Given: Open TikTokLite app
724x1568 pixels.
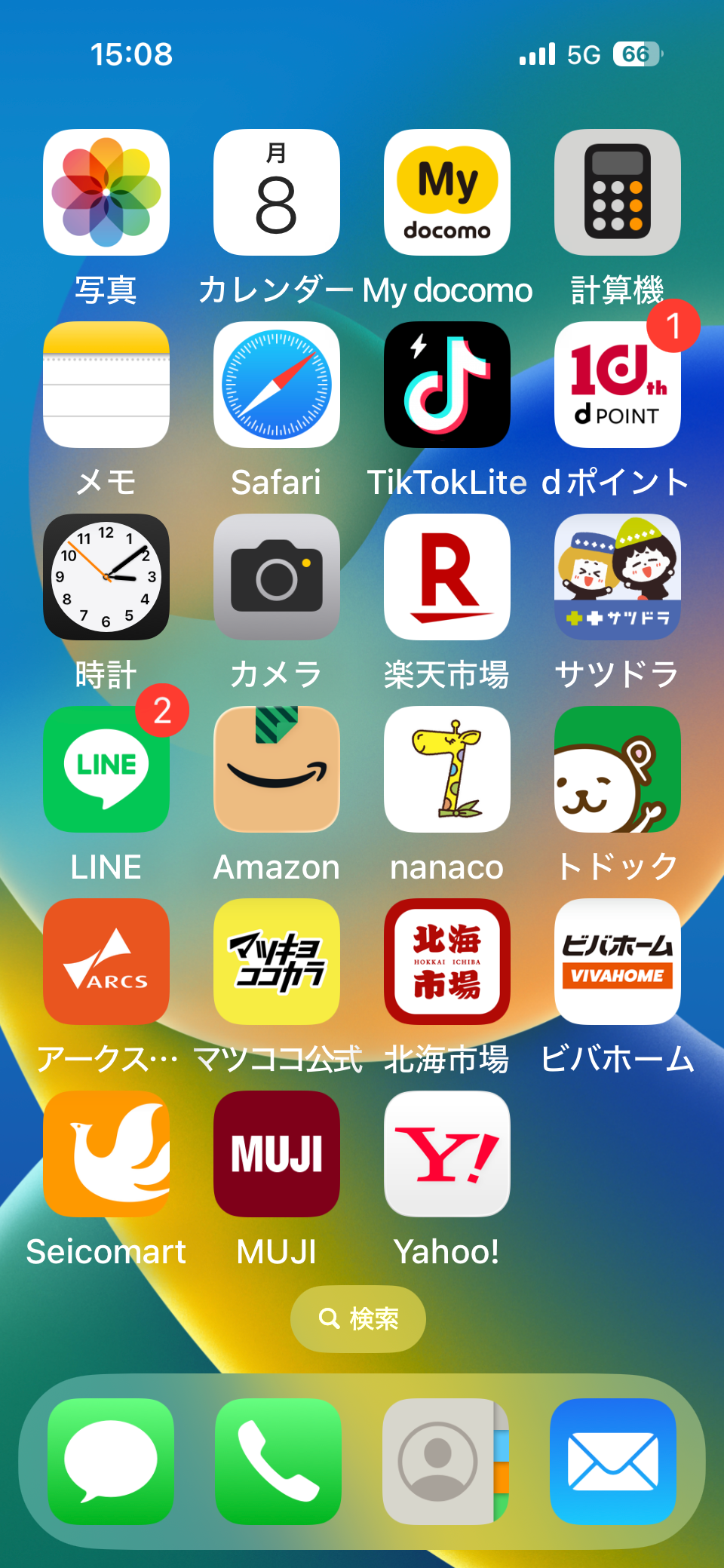Looking at the screenshot, I should click(x=447, y=385).
